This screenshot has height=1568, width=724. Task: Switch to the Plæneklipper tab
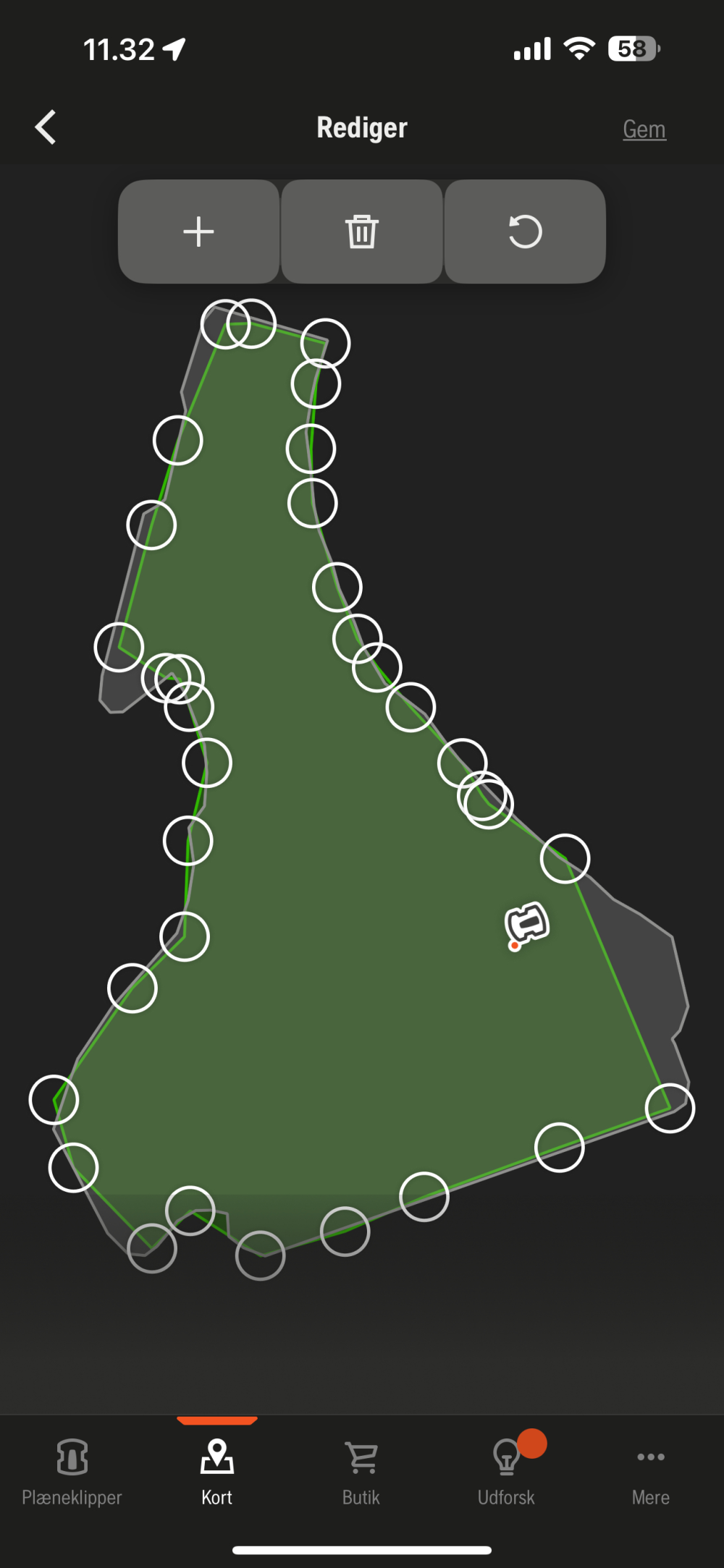[x=72, y=1472]
